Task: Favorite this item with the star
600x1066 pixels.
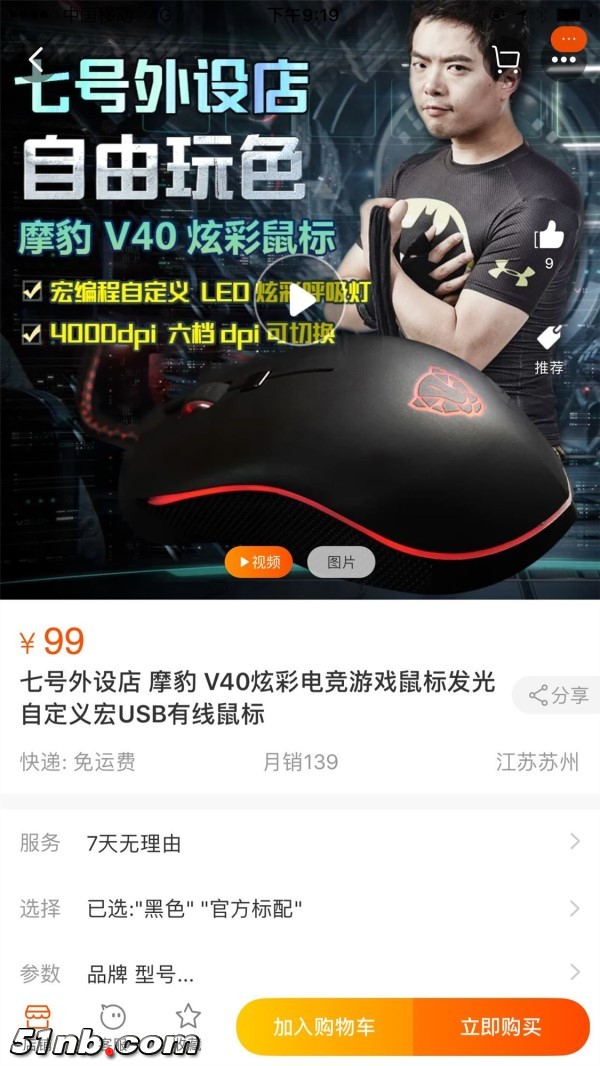Action: [188, 1019]
